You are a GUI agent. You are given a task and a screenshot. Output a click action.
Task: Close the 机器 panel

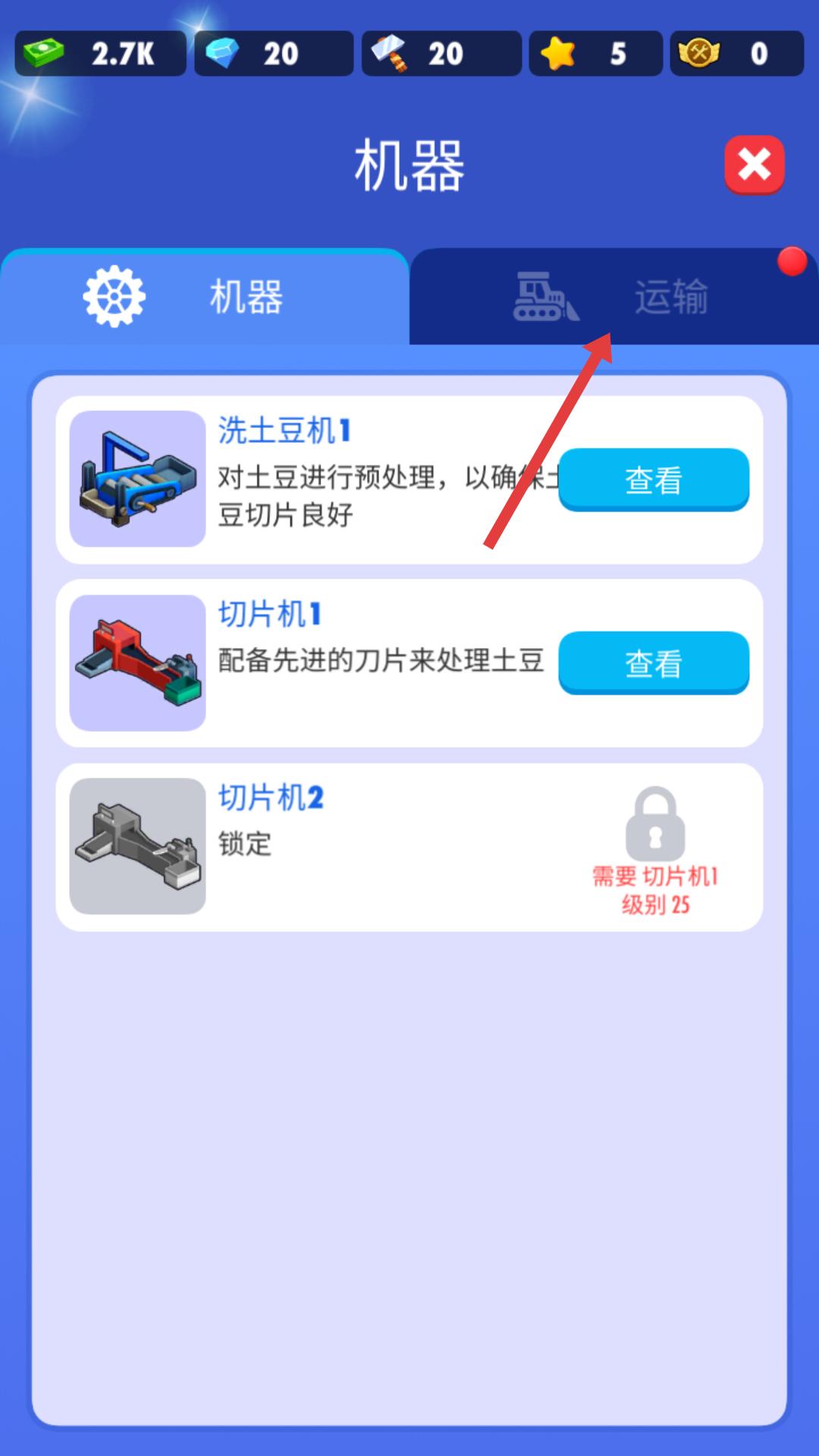click(754, 164)
